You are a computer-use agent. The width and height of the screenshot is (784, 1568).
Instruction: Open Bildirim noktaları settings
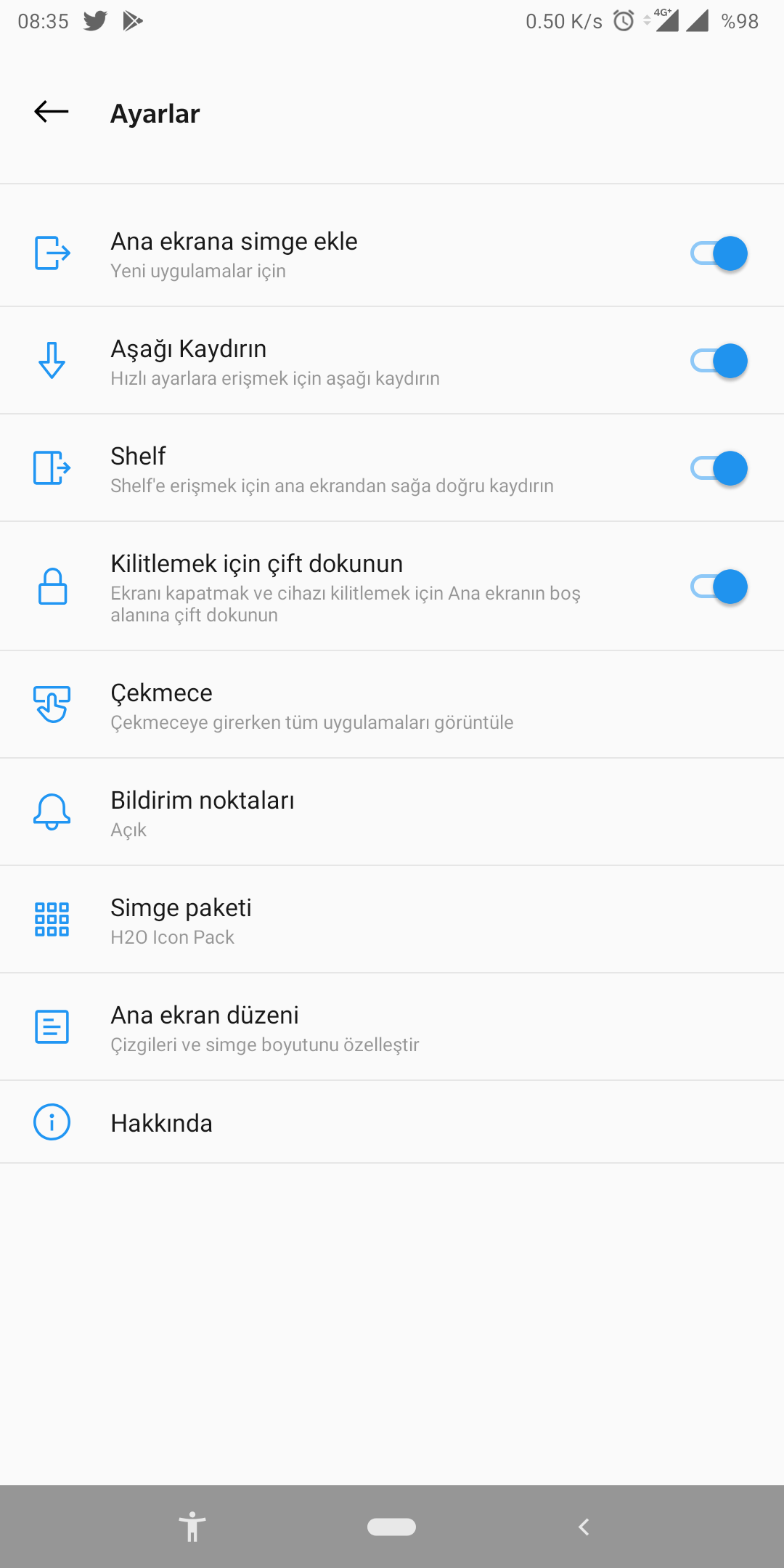click(392, 812)
